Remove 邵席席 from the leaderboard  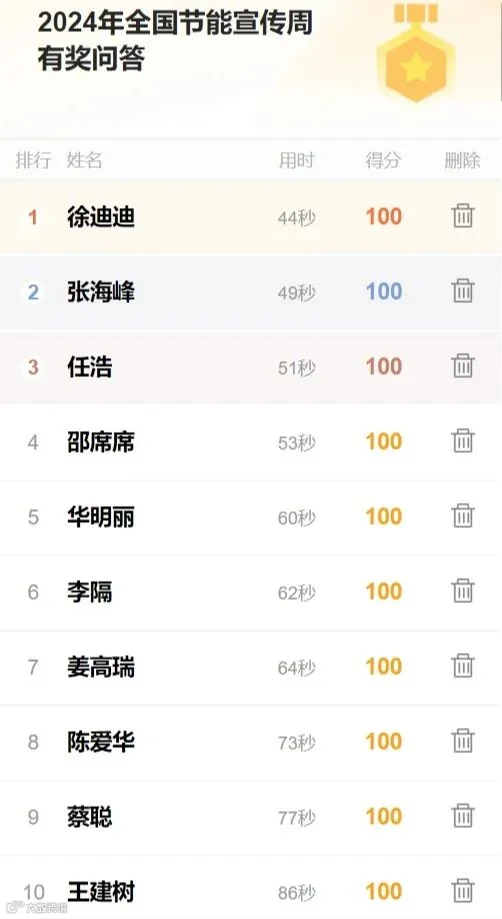tap(463, 441)
